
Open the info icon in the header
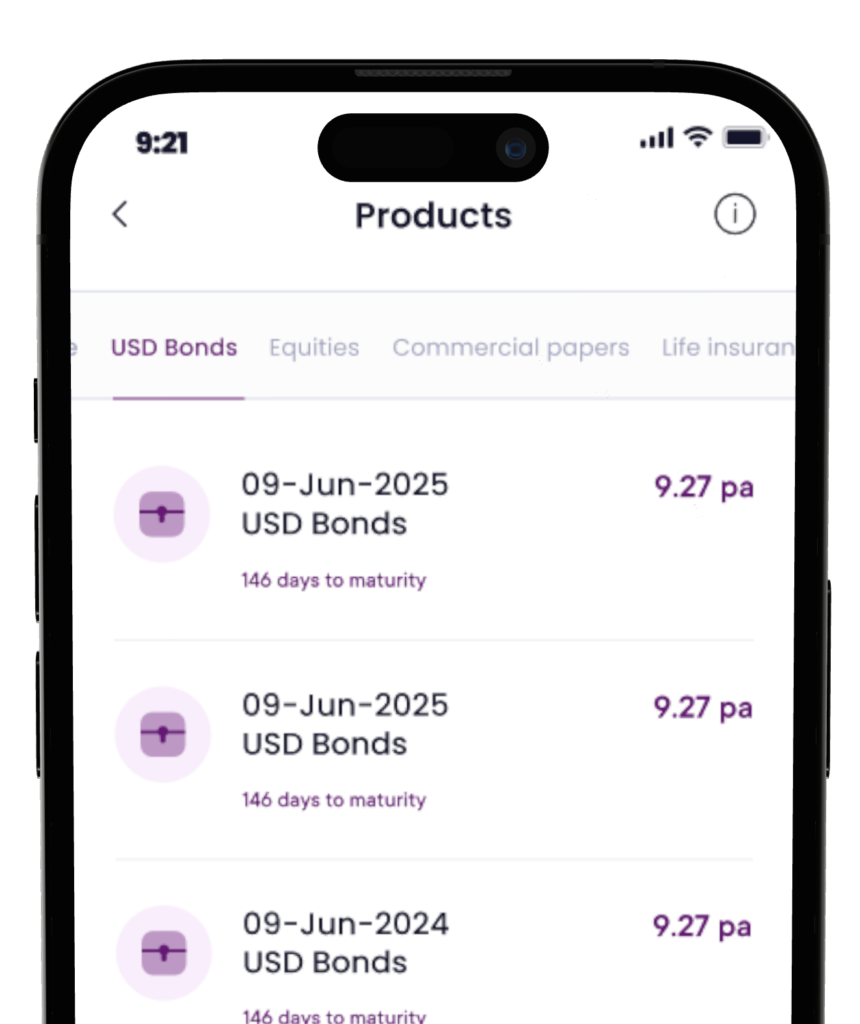[734, 214]
